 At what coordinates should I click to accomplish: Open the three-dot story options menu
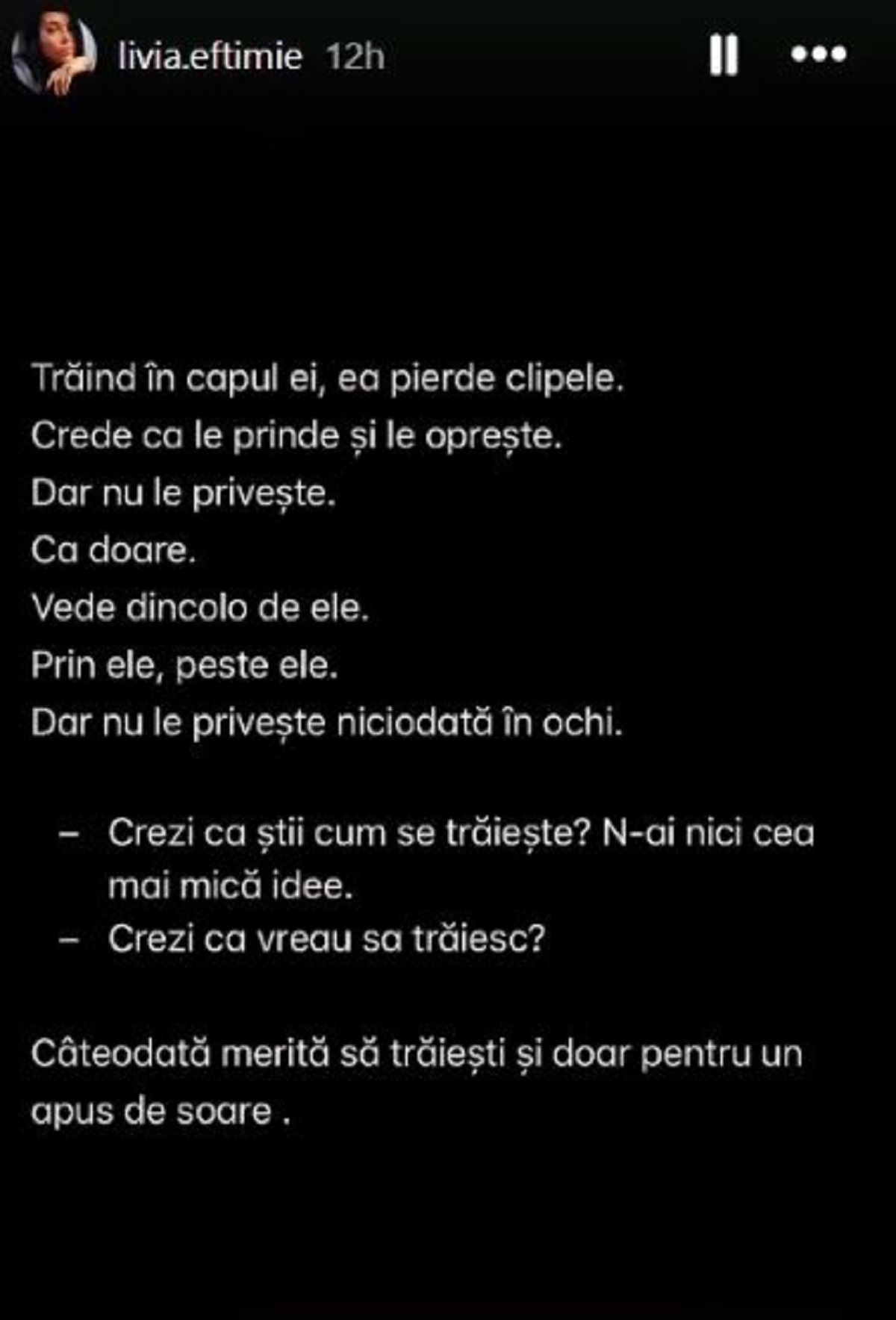[x=818, y=54]
